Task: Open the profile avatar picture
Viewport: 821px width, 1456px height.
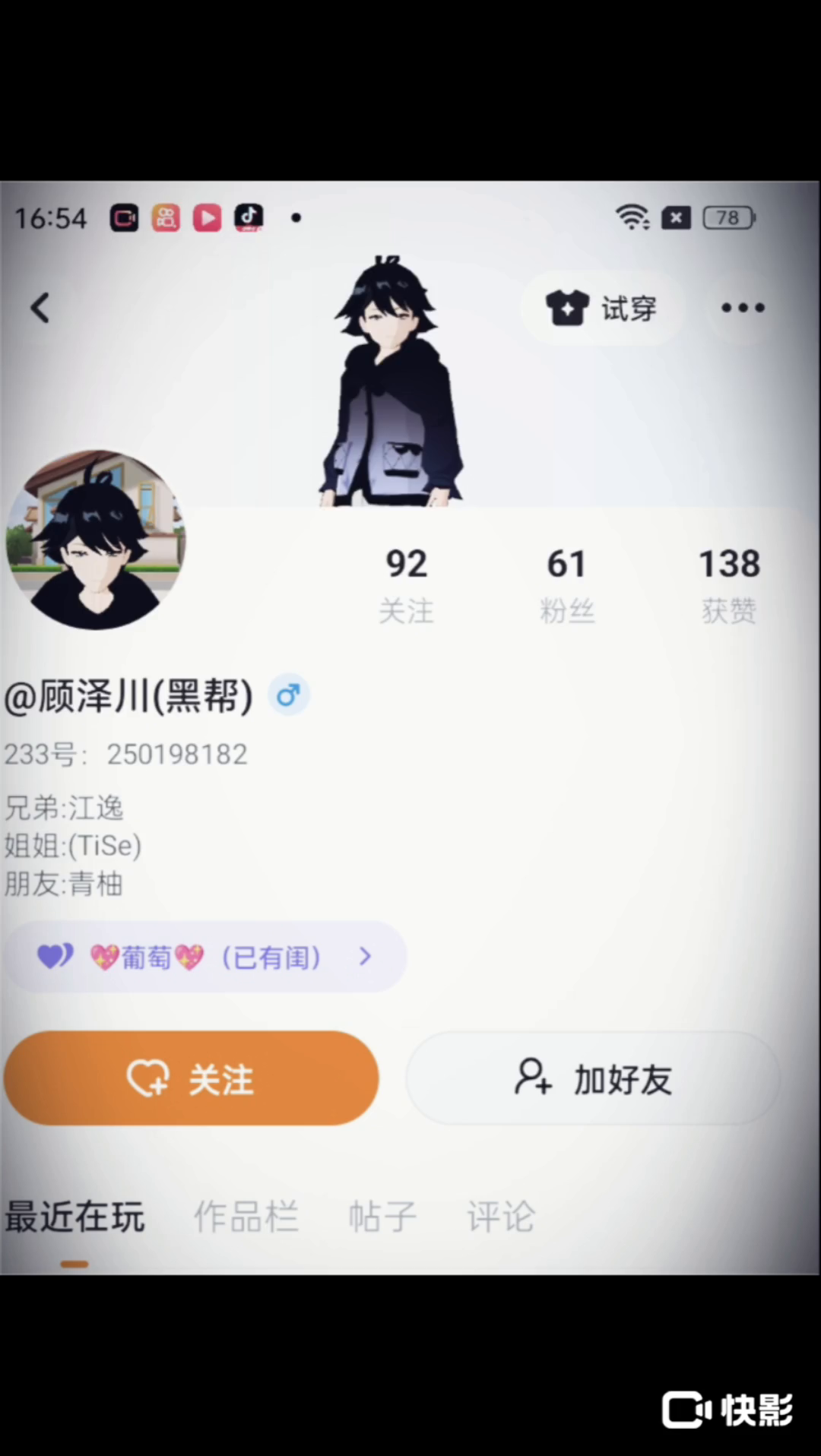Action: click(96, 540)
